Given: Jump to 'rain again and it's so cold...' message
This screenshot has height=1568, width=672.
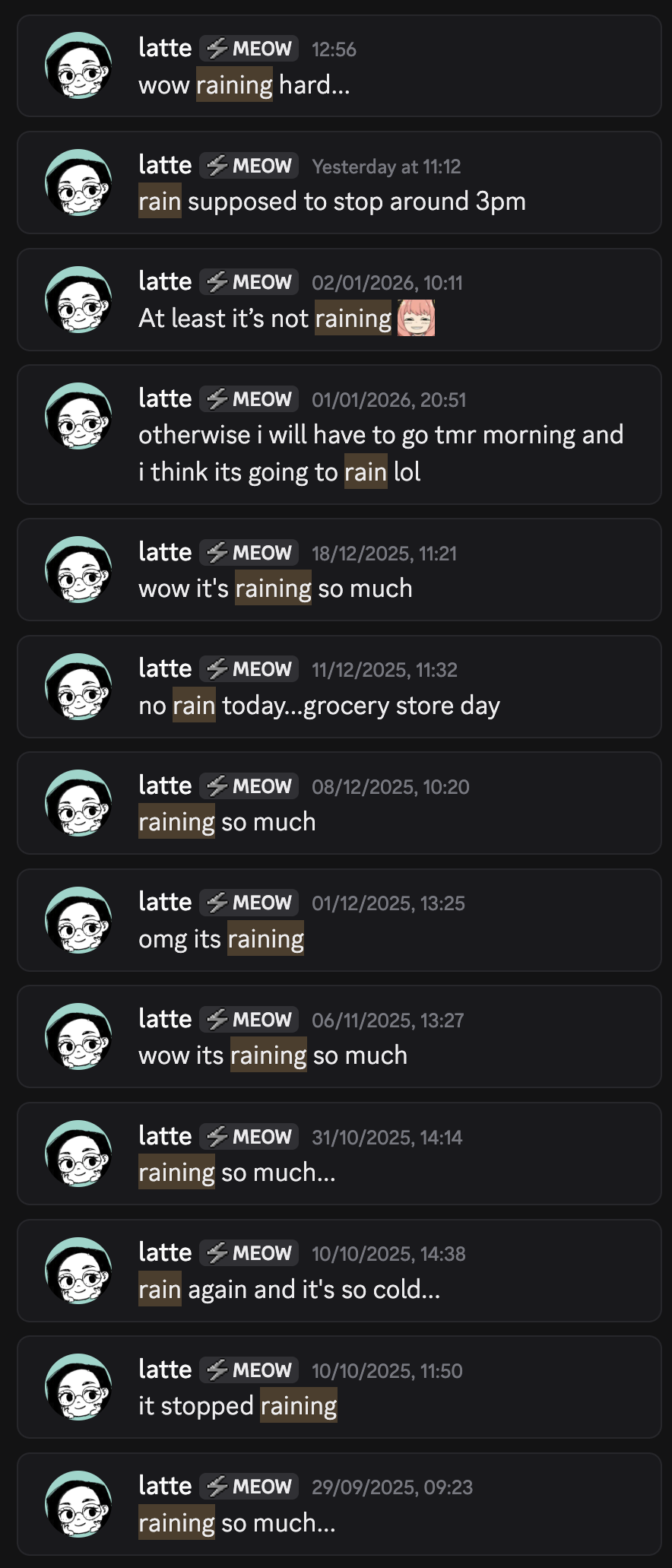Looking at the screenshot, I should click(x=339, y=1271).
